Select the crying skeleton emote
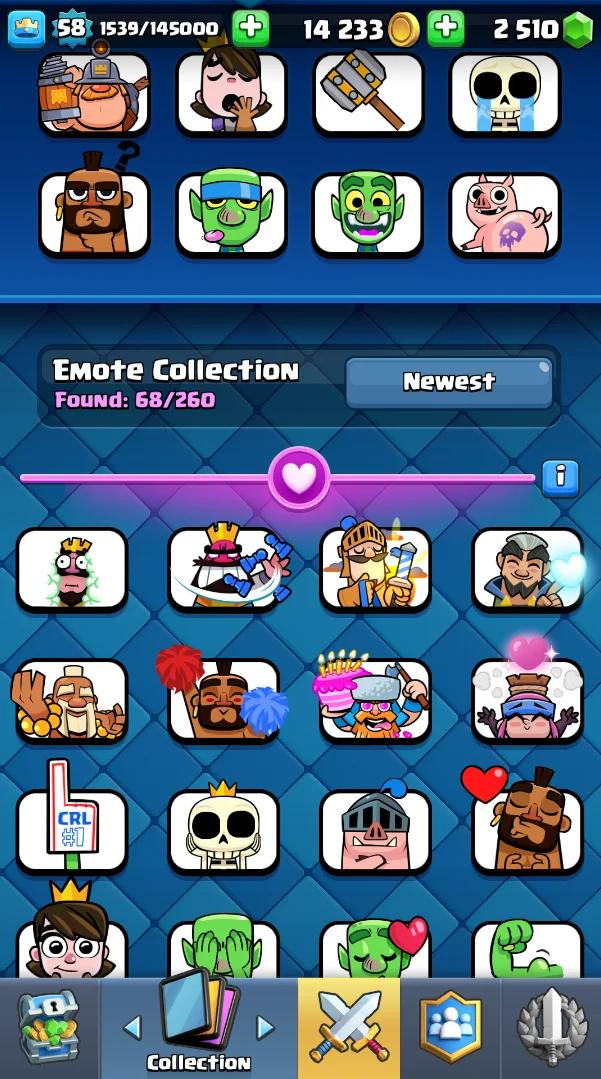Screen dimensions: 601x1079 tap(503, 94)
